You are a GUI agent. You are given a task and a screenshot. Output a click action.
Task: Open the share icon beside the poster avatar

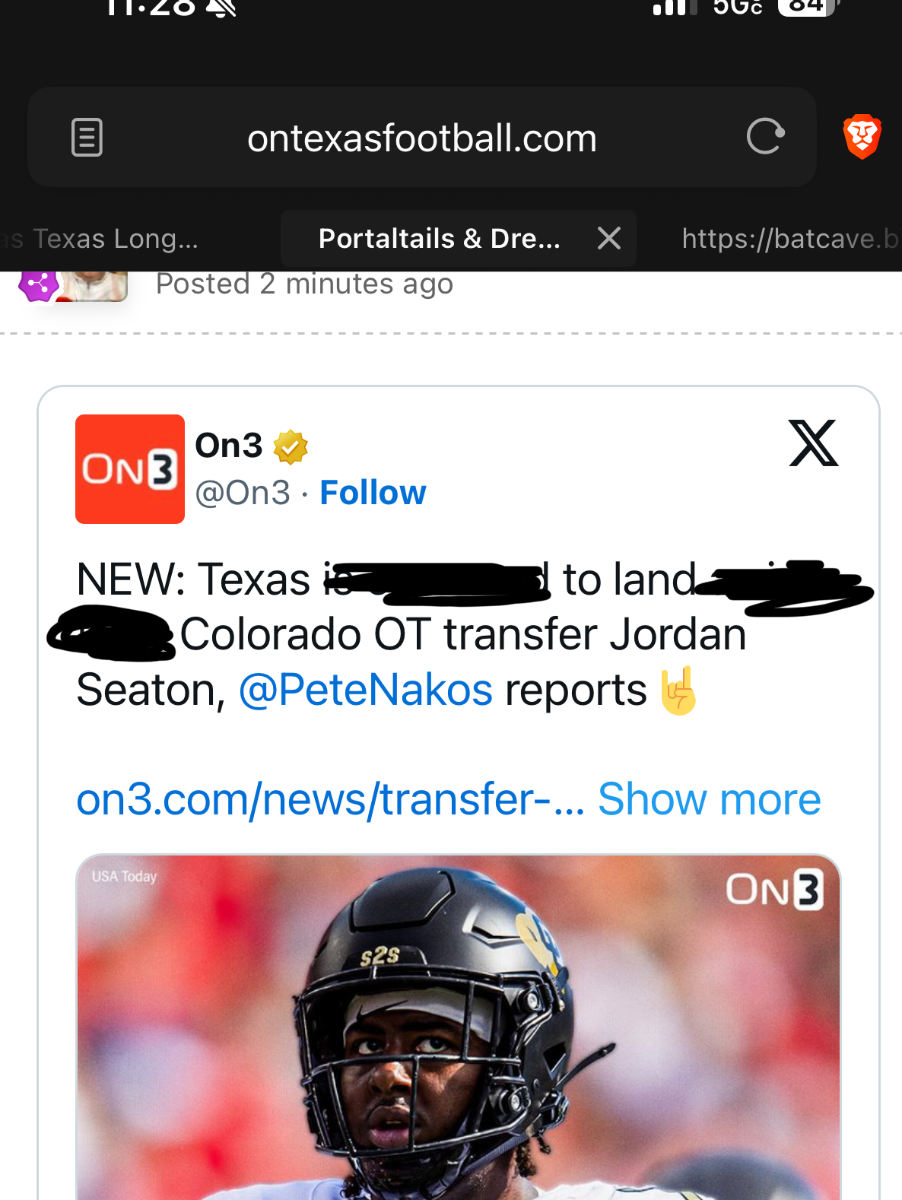[38, 285]
